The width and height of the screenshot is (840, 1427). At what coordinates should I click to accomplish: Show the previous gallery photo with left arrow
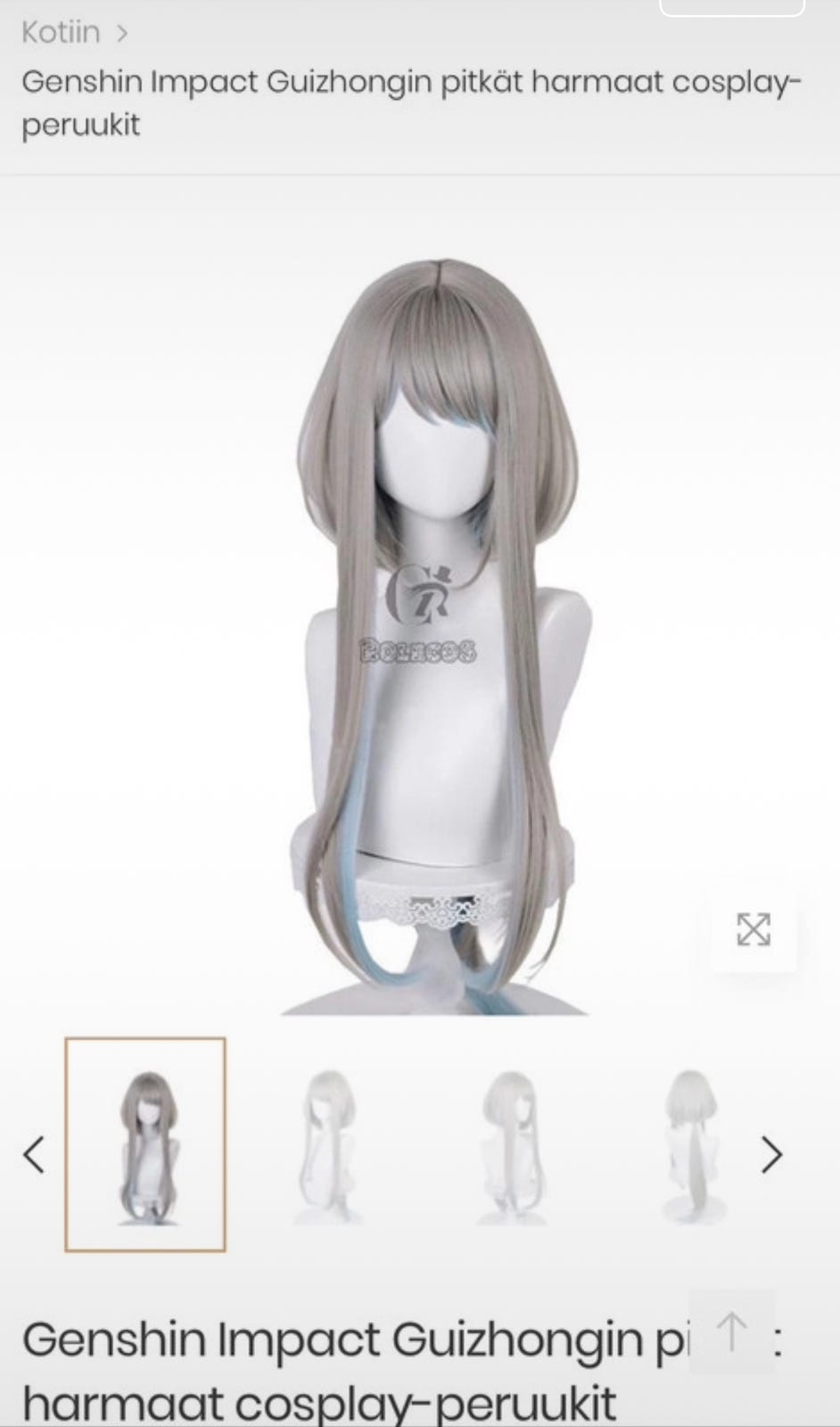pos(34,1155)
